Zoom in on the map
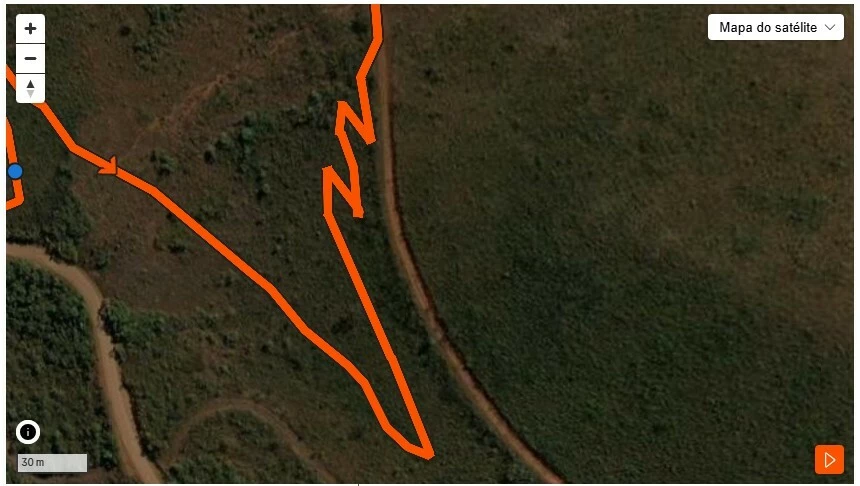The width and height of the screenshot is (860, 486). coord(30,29)
